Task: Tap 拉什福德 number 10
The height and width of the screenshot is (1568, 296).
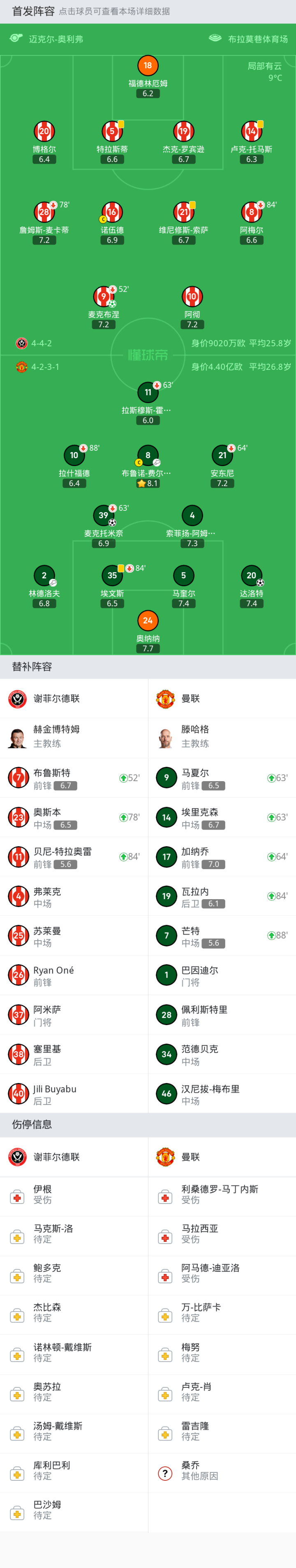Action: pyautogui.click(x=74, y=455)
